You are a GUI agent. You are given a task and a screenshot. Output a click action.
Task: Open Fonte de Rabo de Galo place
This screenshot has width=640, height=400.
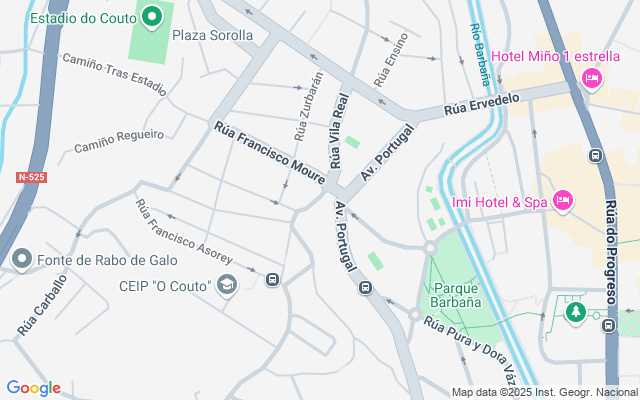[x=22, y=260]
